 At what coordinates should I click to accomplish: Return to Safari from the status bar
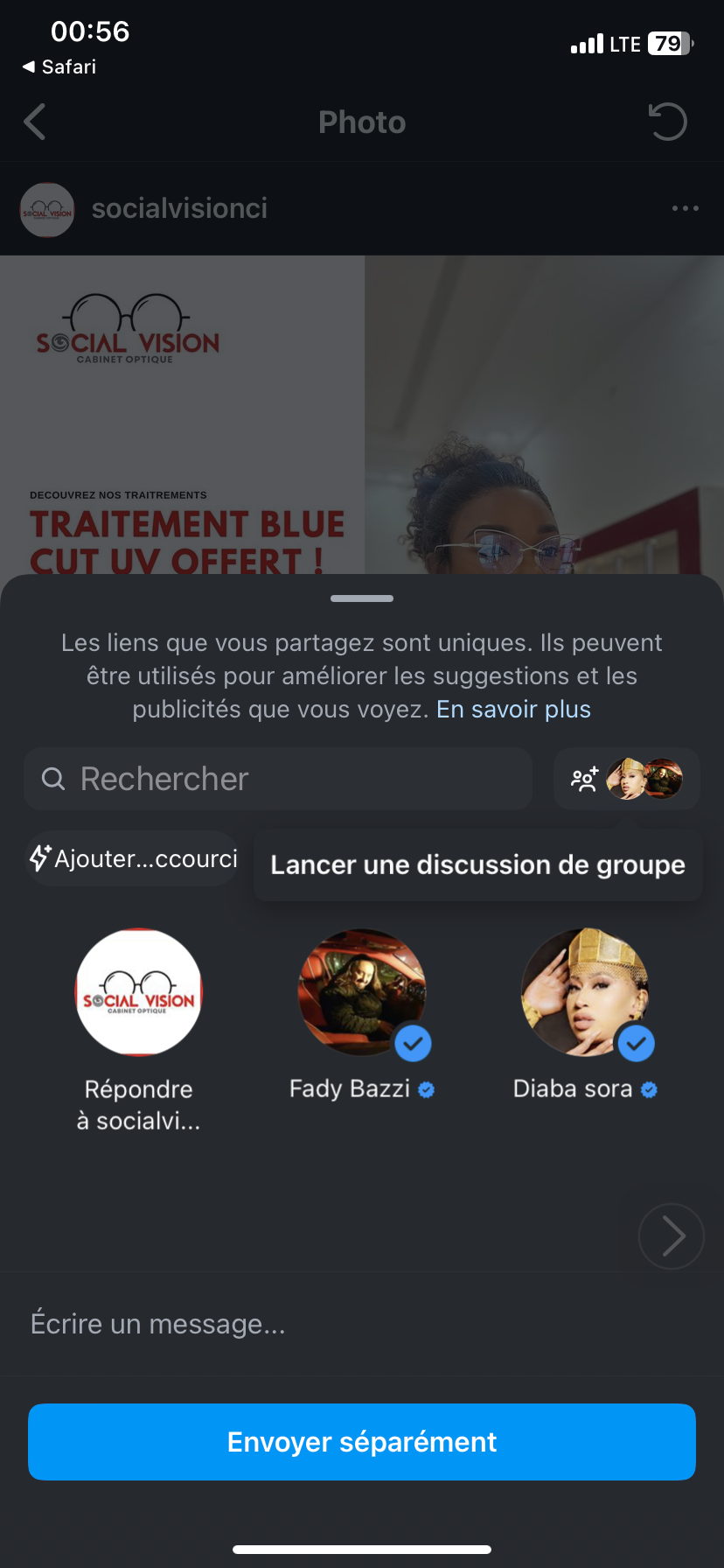tap(59, 66)
